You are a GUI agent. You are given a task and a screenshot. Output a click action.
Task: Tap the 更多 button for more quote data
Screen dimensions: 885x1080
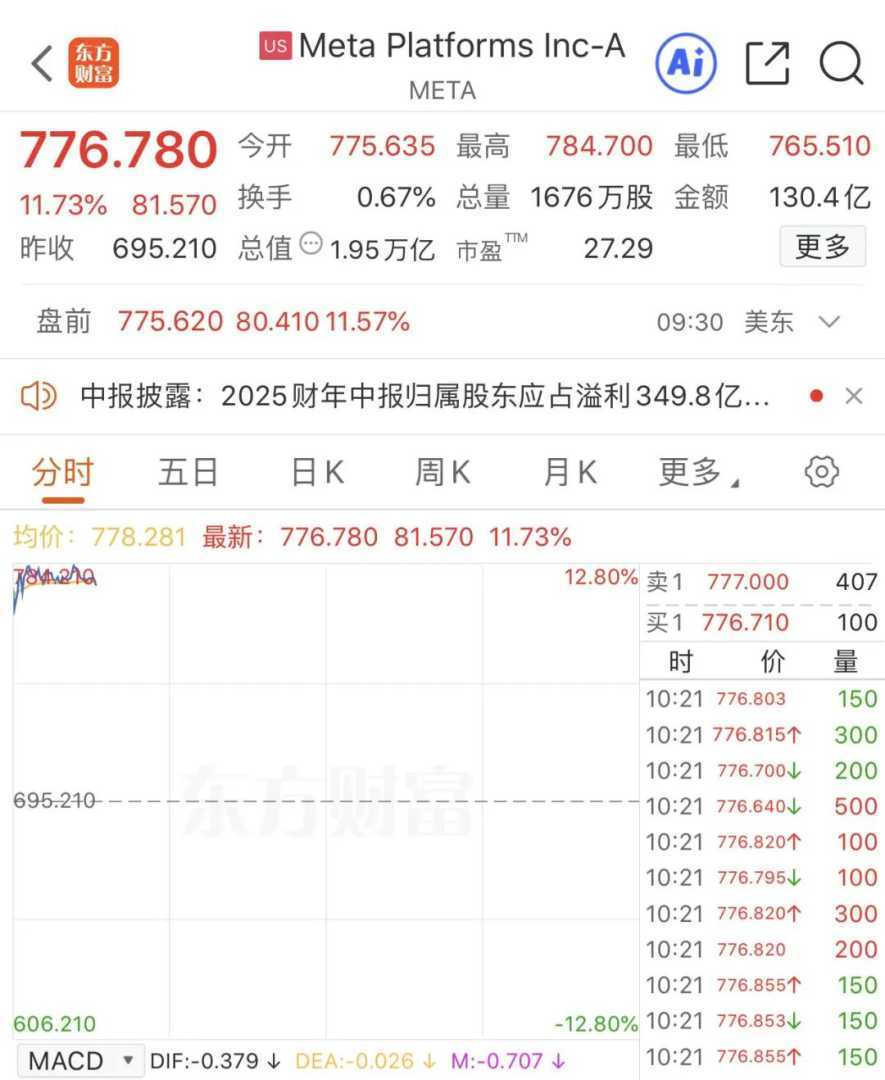(822, 246)
